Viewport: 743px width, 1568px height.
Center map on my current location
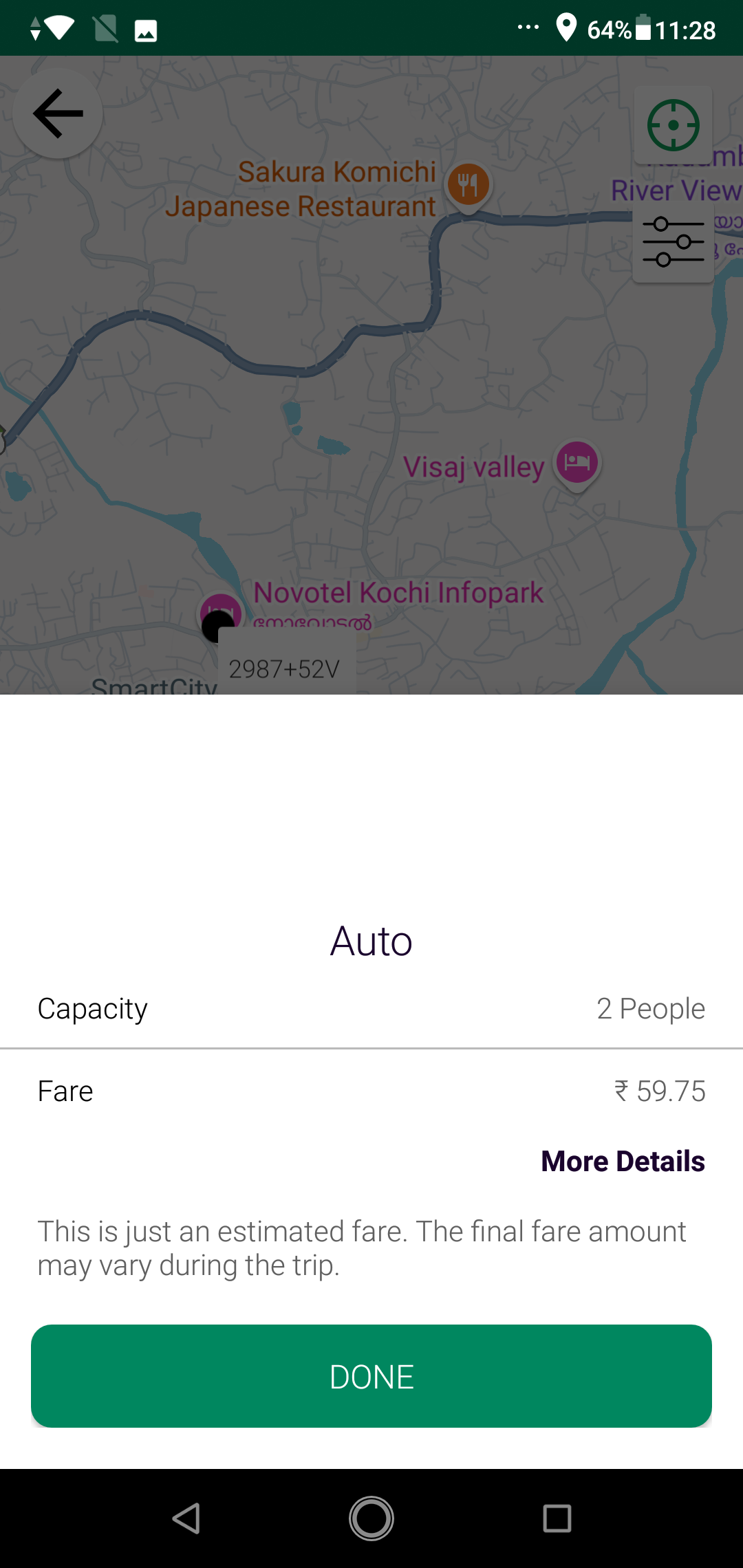tap(673, 125)
